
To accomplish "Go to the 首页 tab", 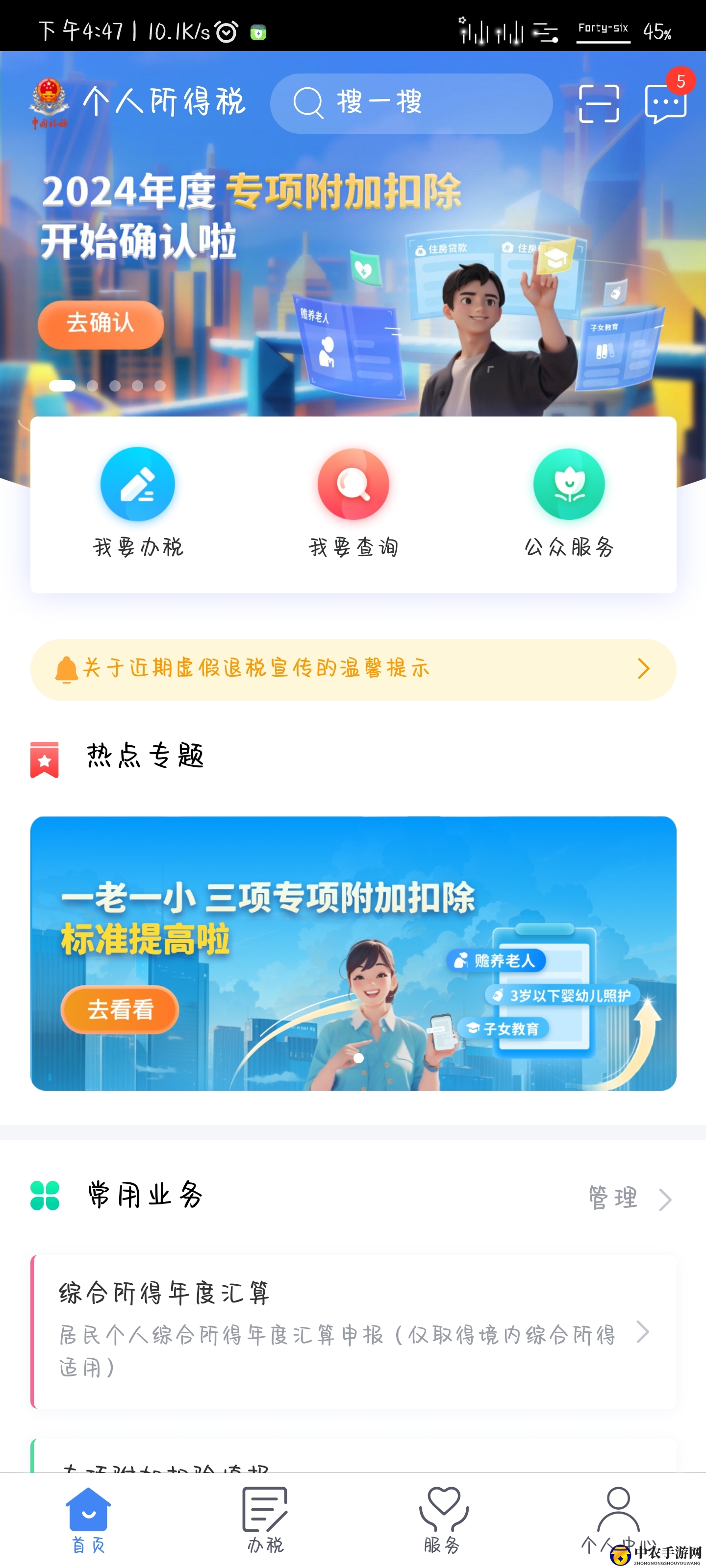I will 88,1519.
